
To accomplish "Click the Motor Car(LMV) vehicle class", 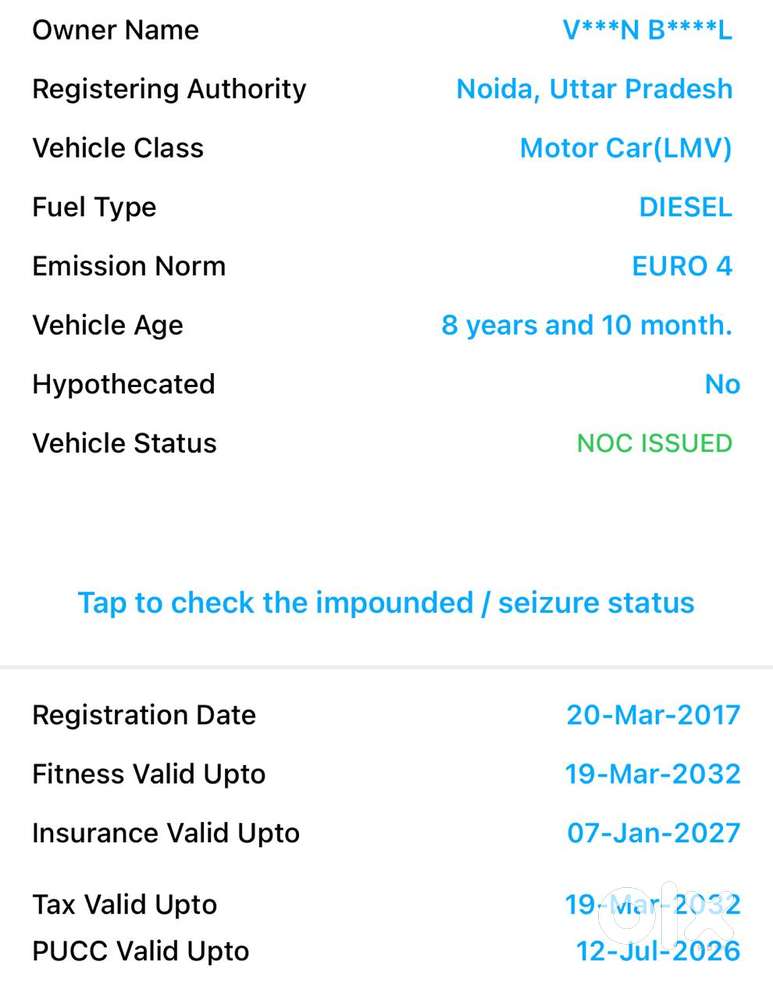I will click(626, 148).
